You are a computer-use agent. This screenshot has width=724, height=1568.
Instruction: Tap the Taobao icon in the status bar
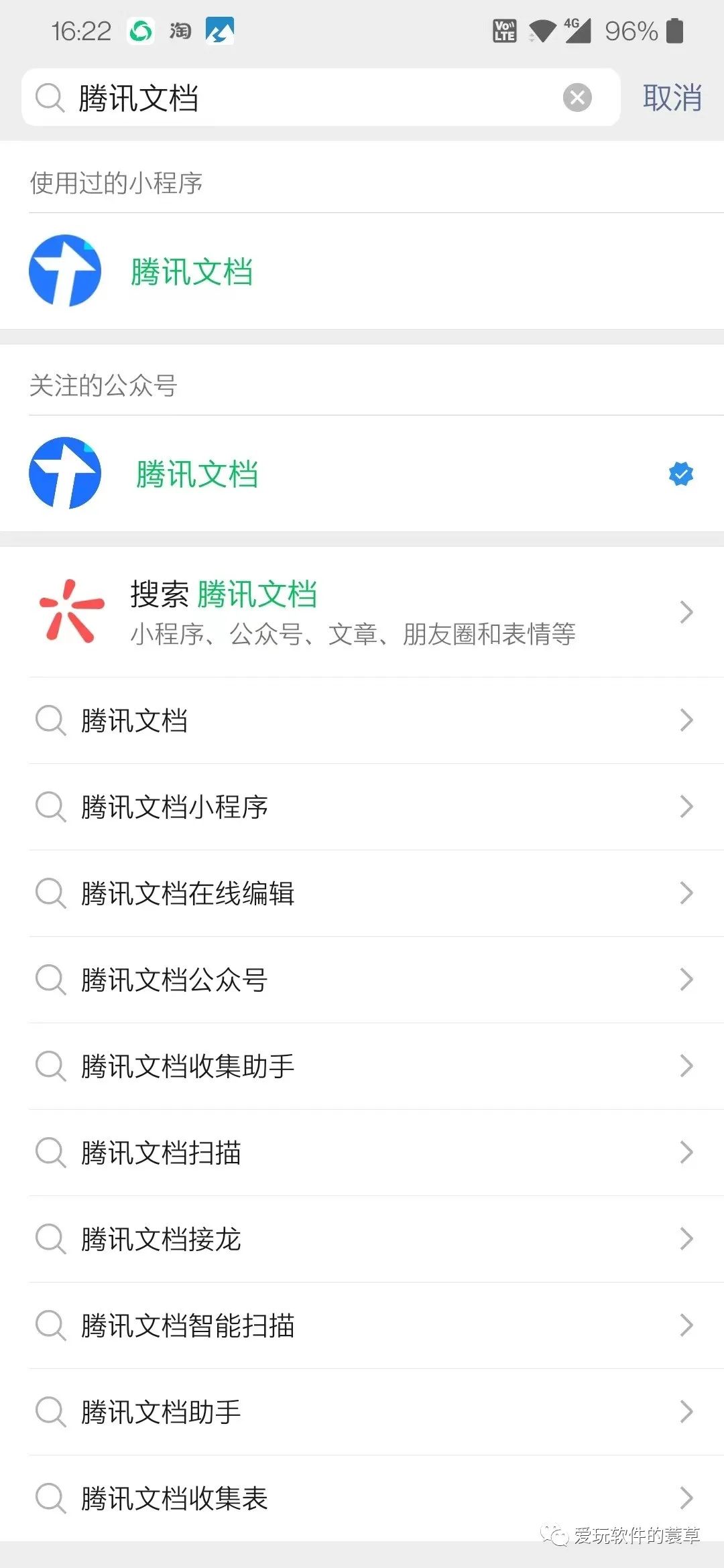(x=180, y=30)
